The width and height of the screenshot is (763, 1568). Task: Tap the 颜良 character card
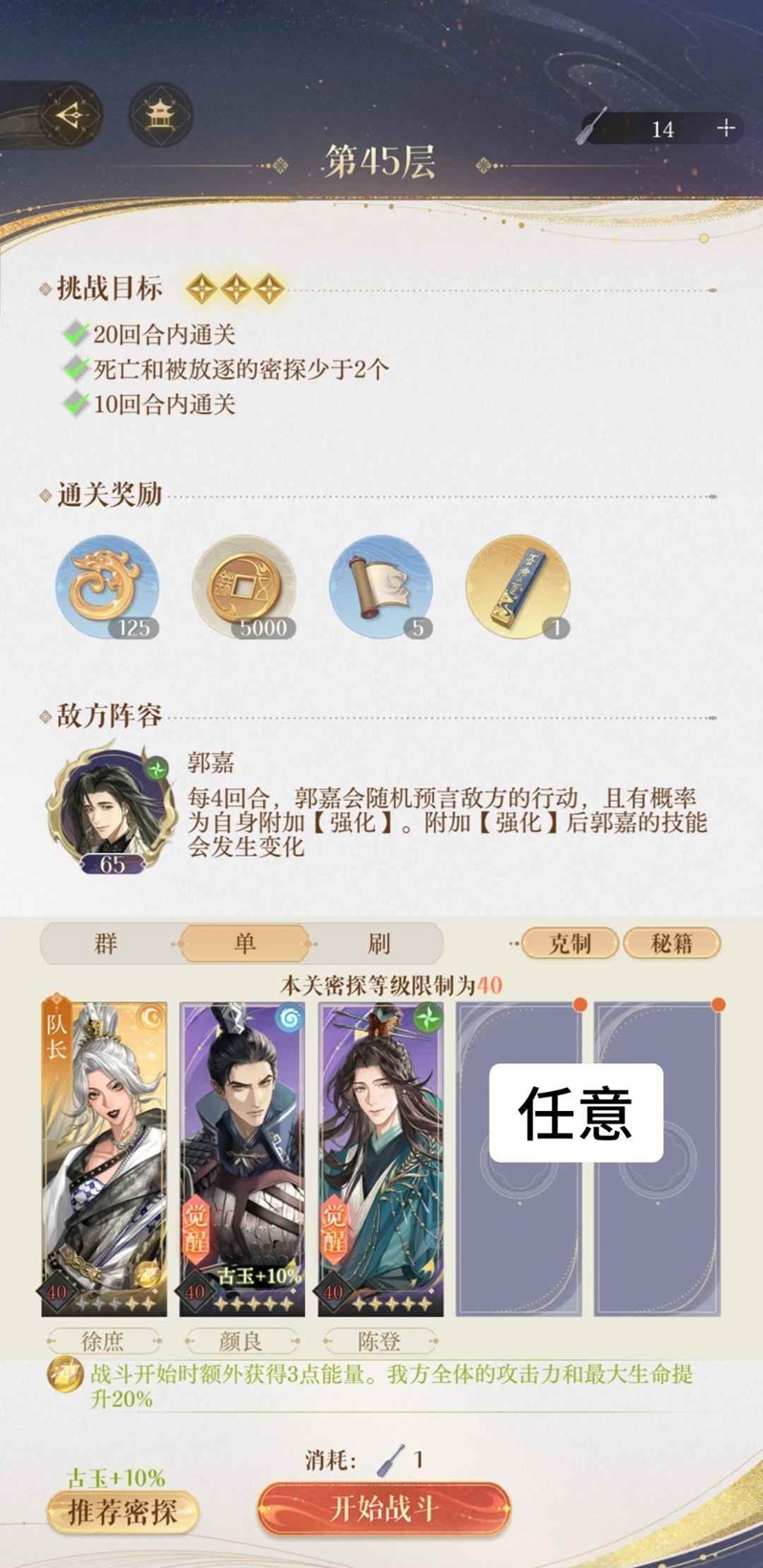pos(242,1159)
